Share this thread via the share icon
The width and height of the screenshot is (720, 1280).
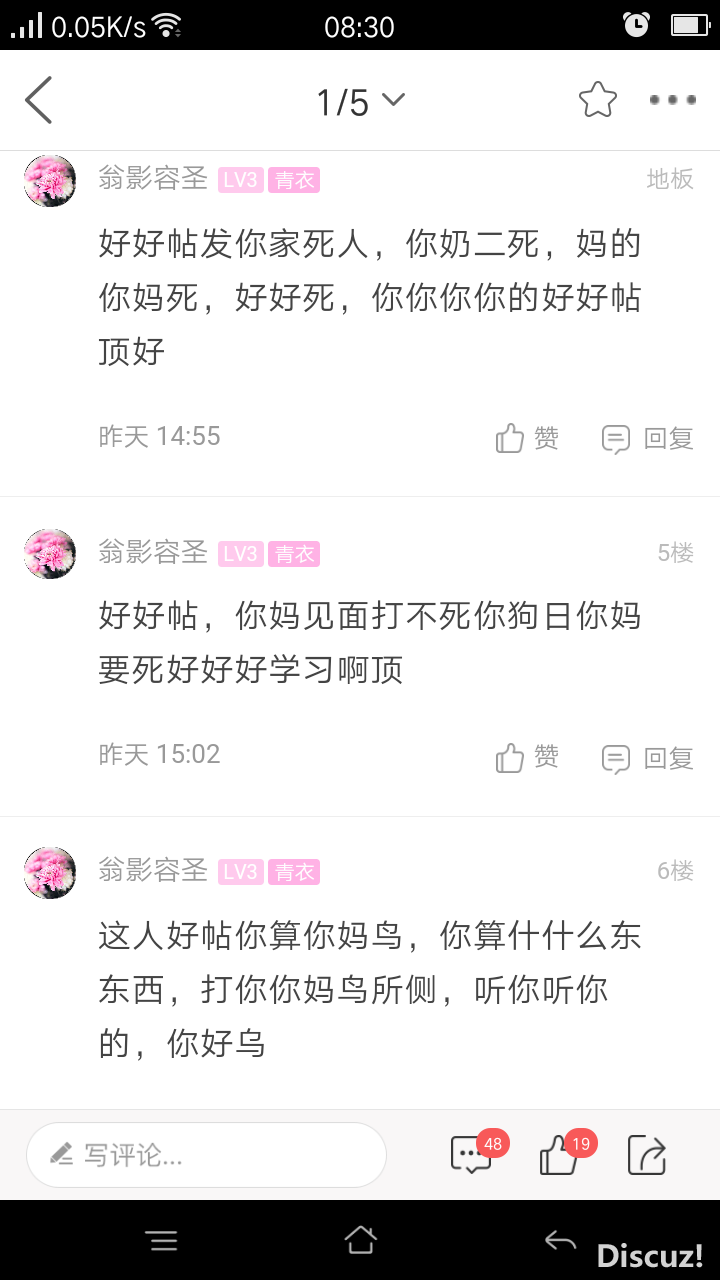tap(647, 1155)
